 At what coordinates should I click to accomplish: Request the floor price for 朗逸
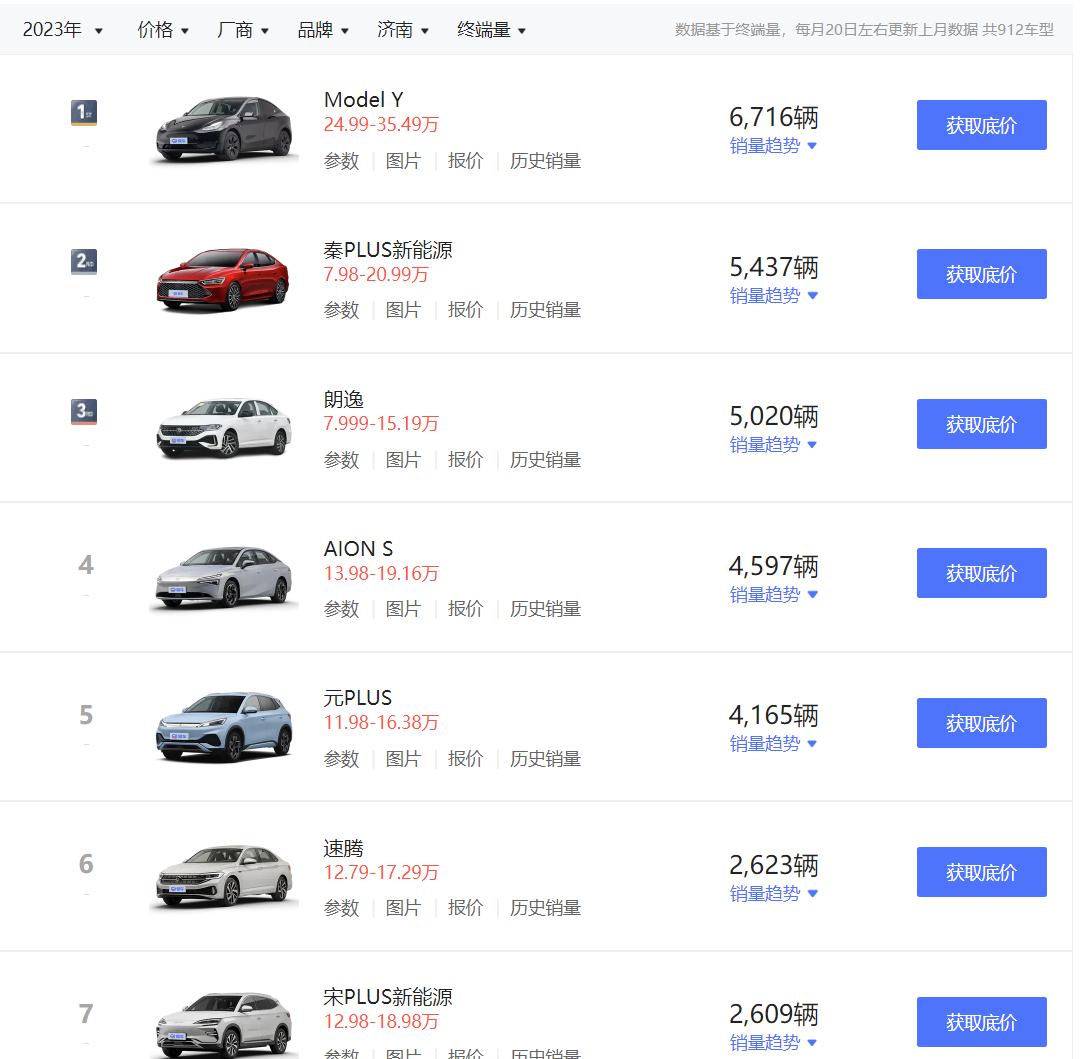click(981, 424)
